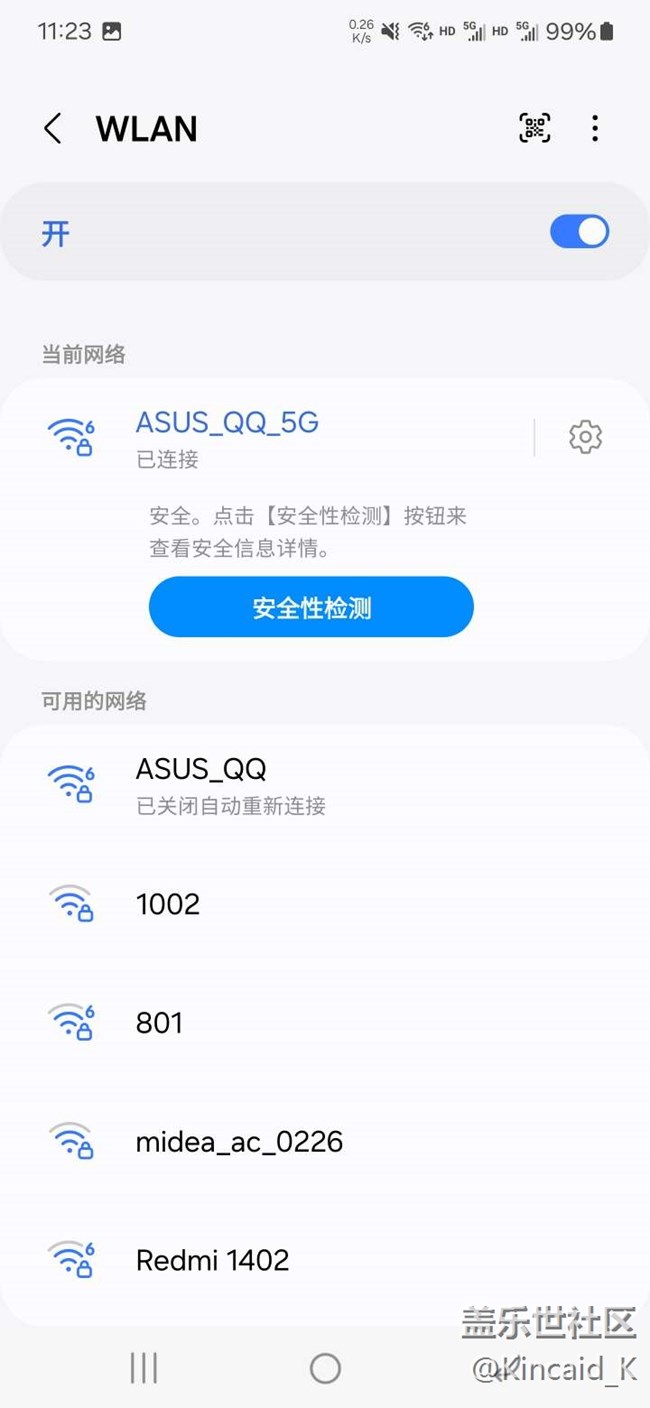The image size is (650, 1408).
Task: Open recent apps from navigation bar
Action: coord(144,1368)
